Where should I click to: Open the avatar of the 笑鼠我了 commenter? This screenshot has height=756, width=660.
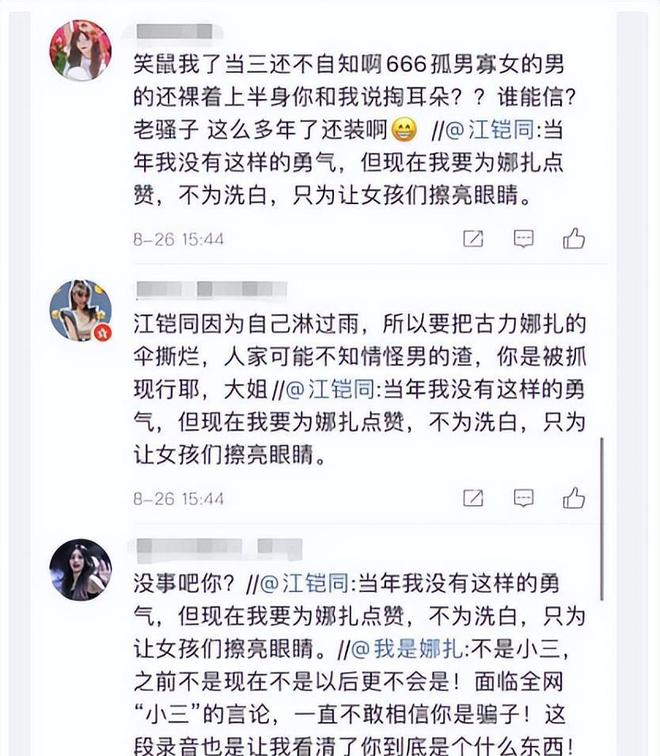click(x=81, y=49)
